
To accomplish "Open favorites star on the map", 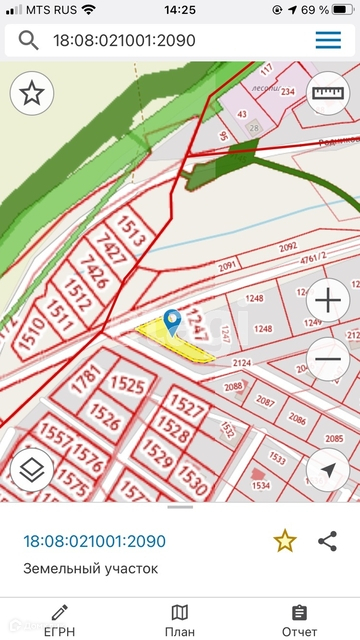I will 32,94.
